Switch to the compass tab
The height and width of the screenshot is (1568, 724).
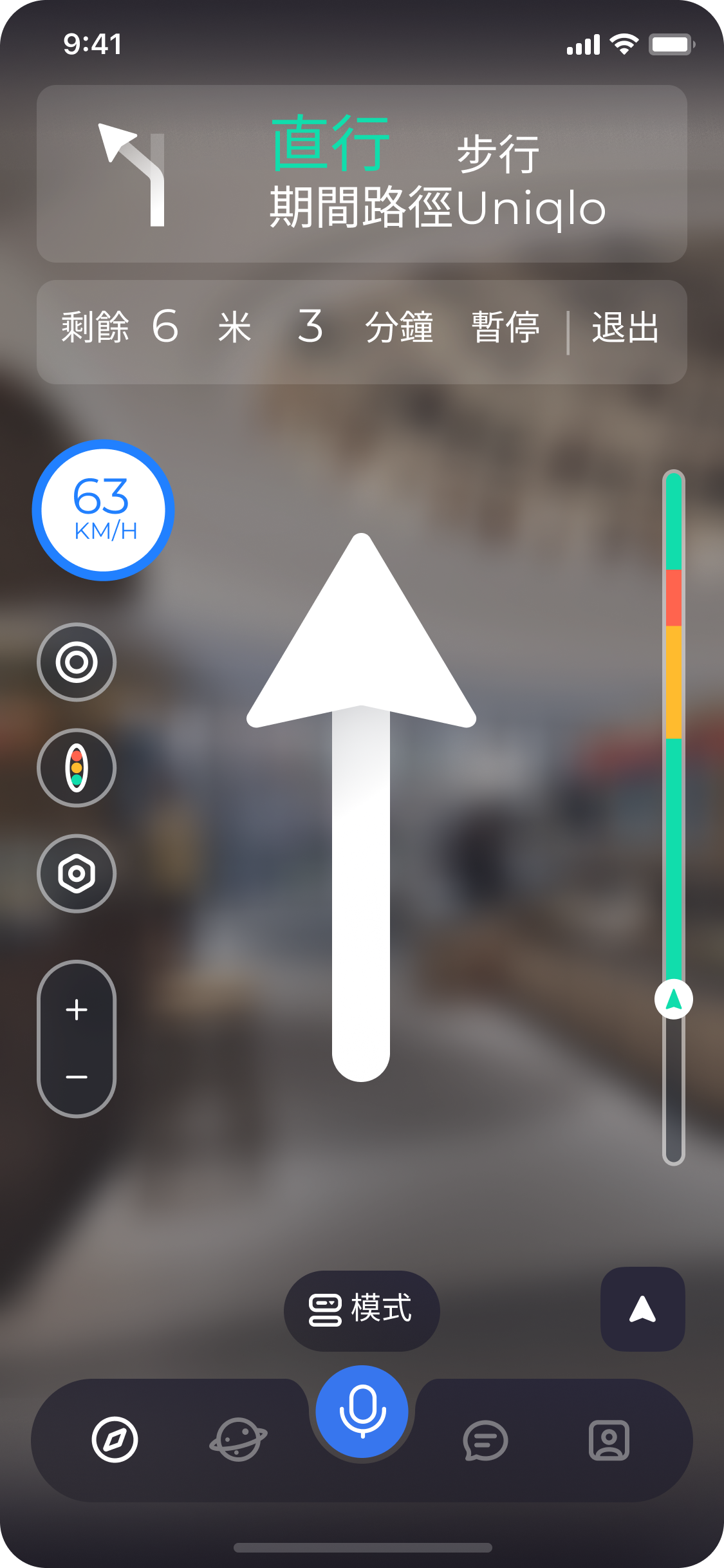[x=115, y=1439]
